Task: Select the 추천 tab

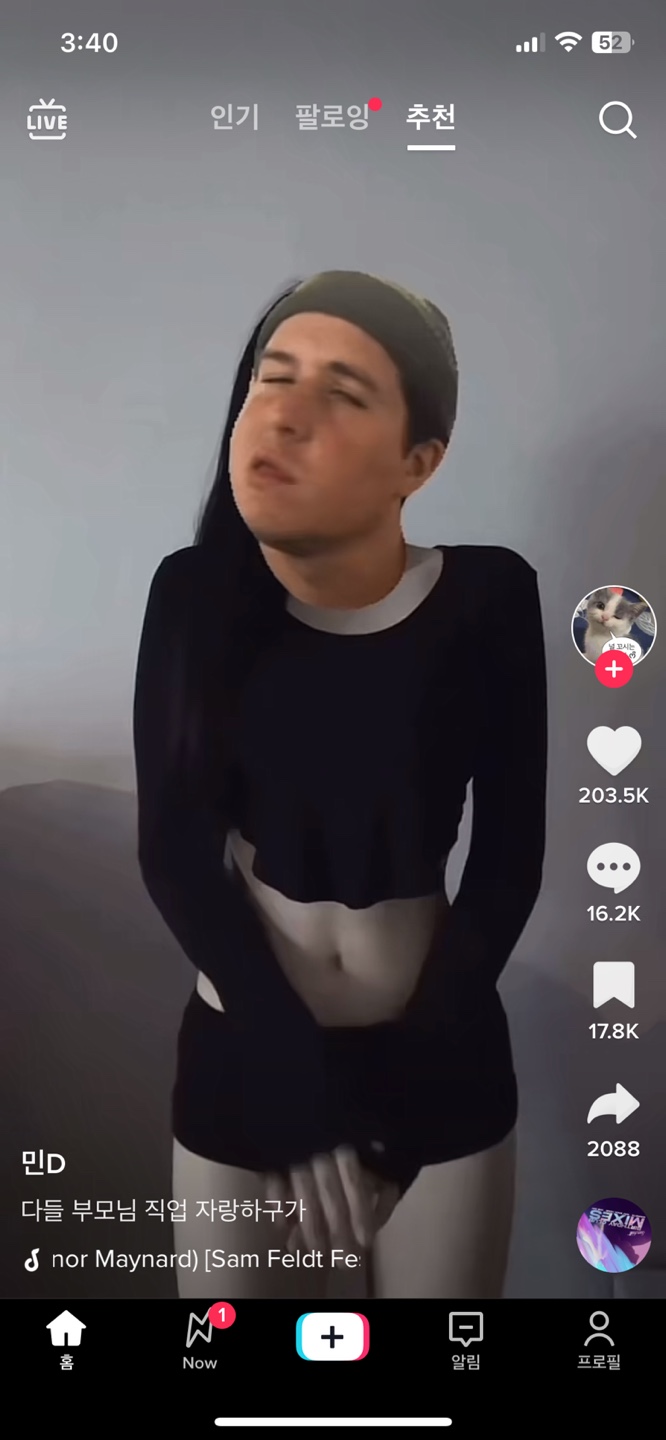Action: (x=431, y=117)
